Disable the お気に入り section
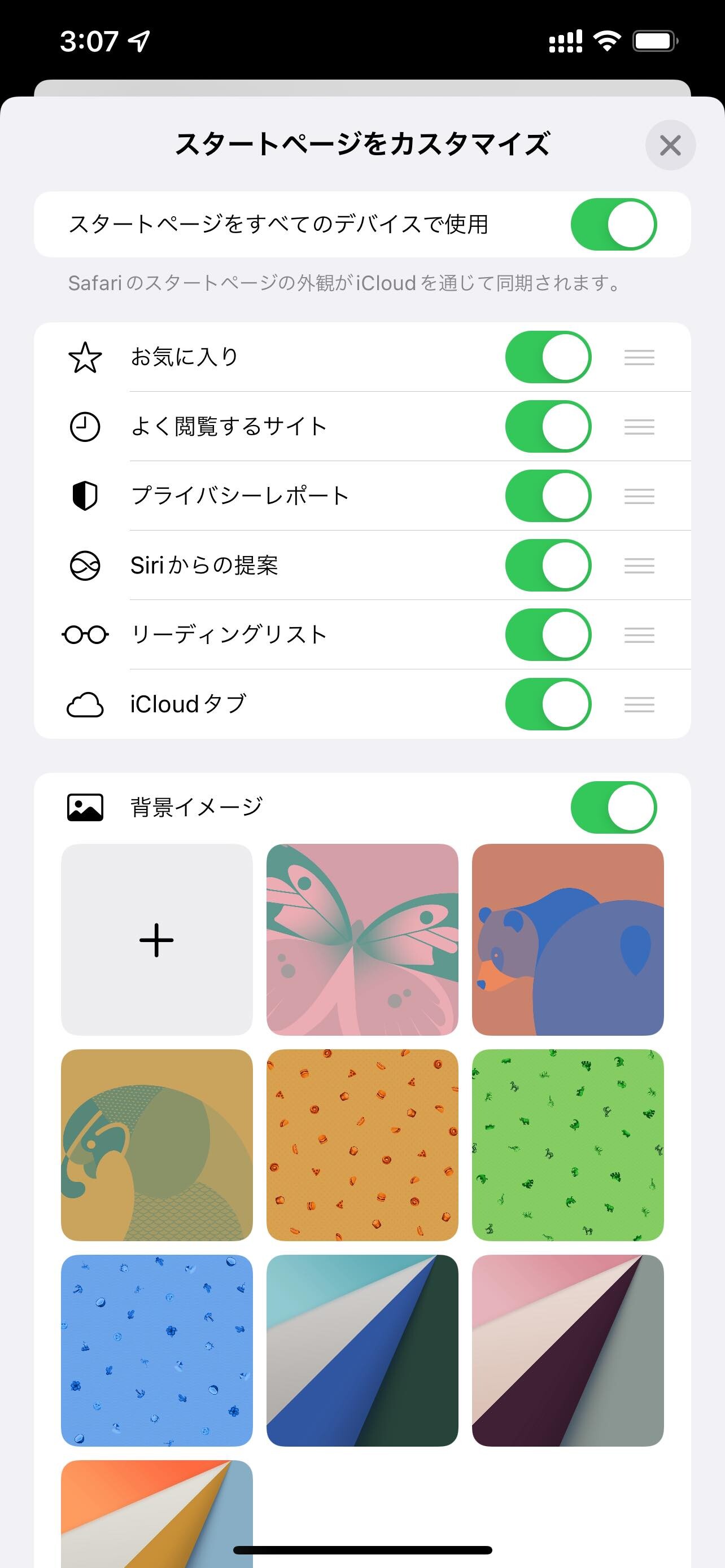This screenshot has height=1568, width=725. click(x=548, y=357)
